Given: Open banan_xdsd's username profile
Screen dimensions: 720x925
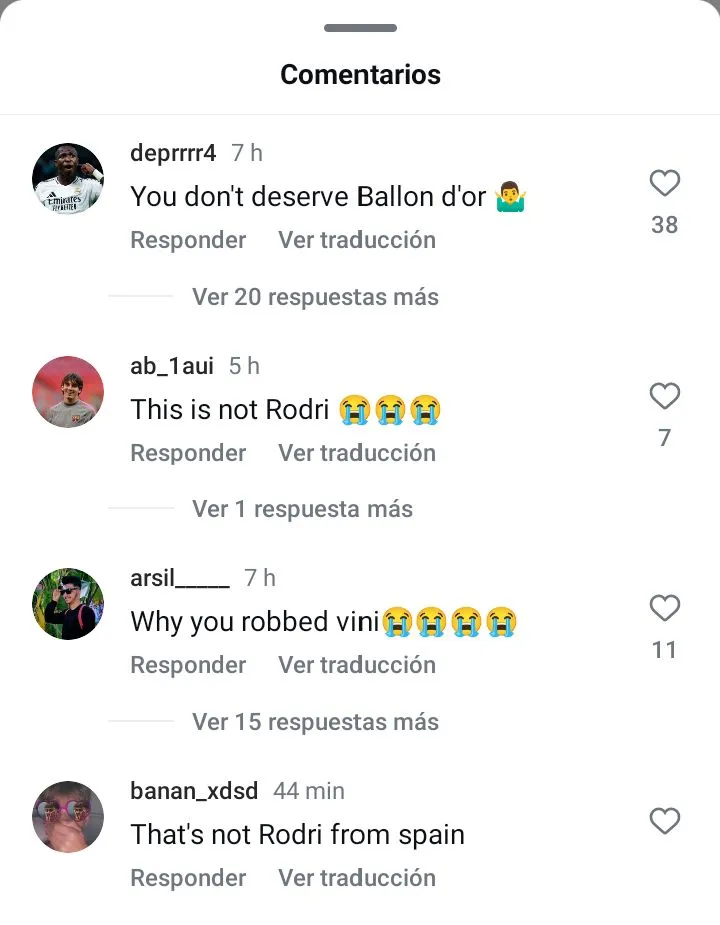Looking at the screenshot, I should click(194, 791).
